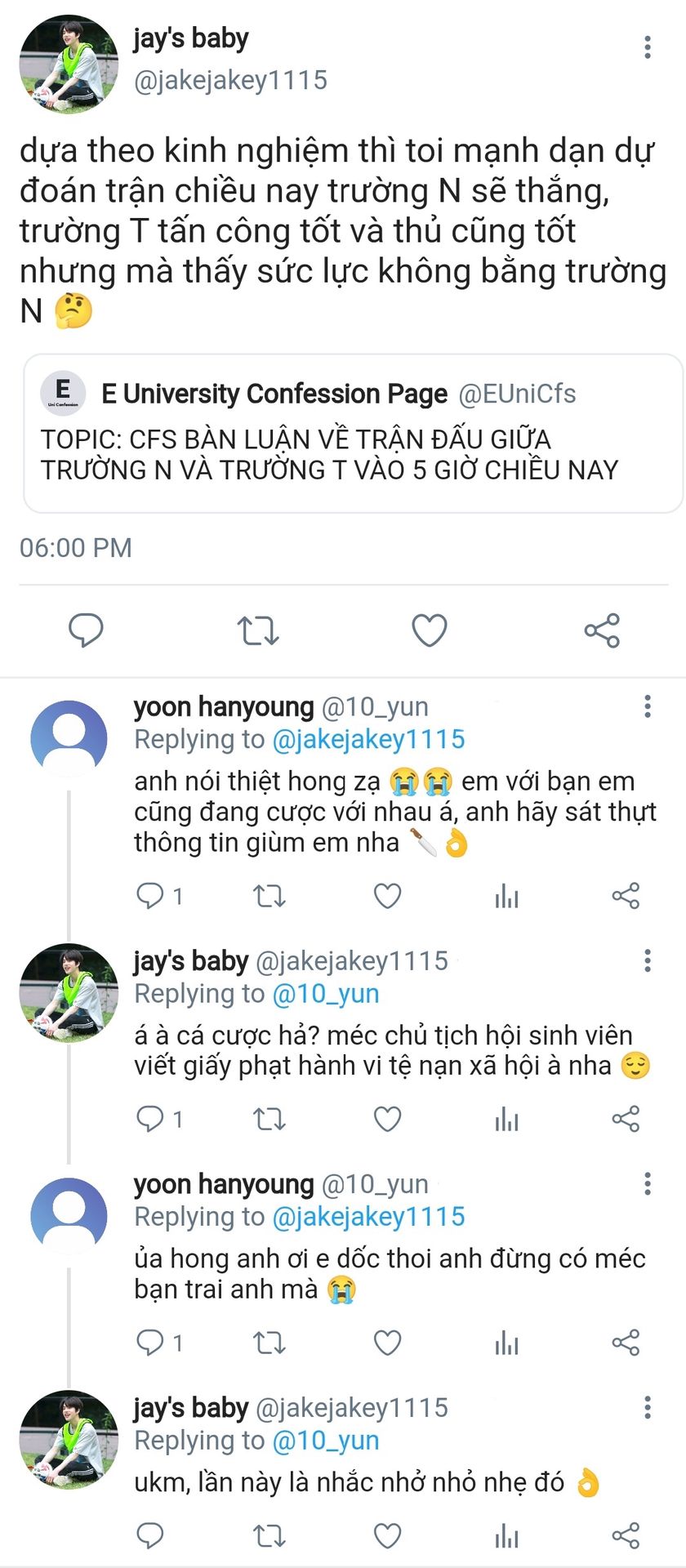Open comments on the 'anh nói thiệt hong zạ' reply

[158, 896]
